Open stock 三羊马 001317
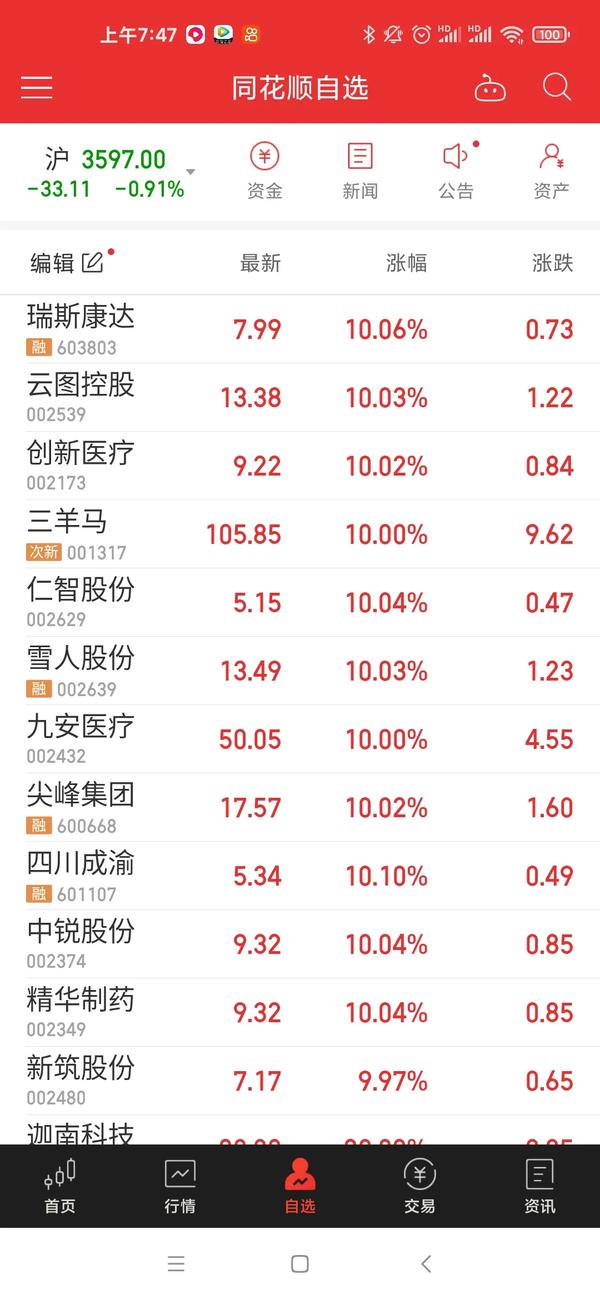This screenshot has width=600, height=1300. click(300, 534)
